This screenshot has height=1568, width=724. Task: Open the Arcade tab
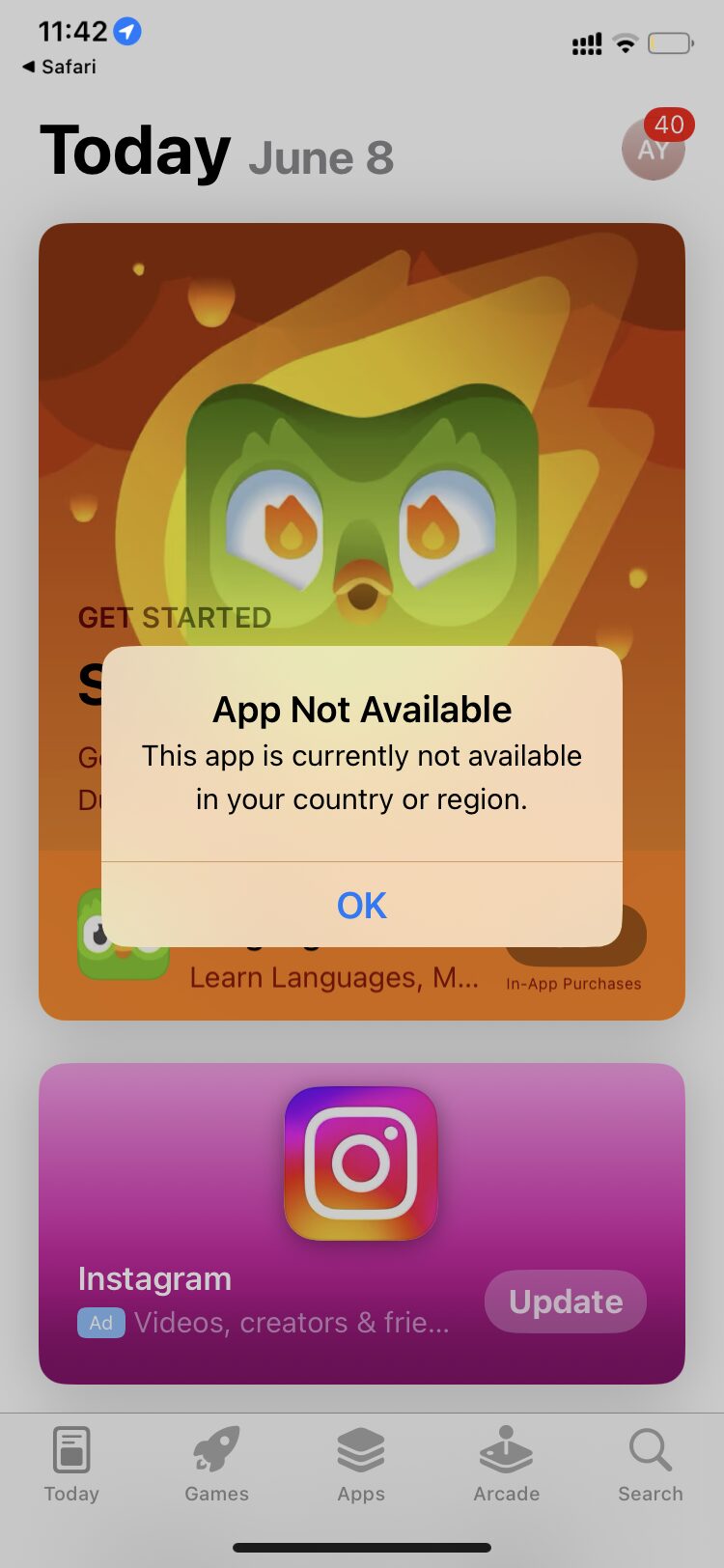coord(506,1464)
